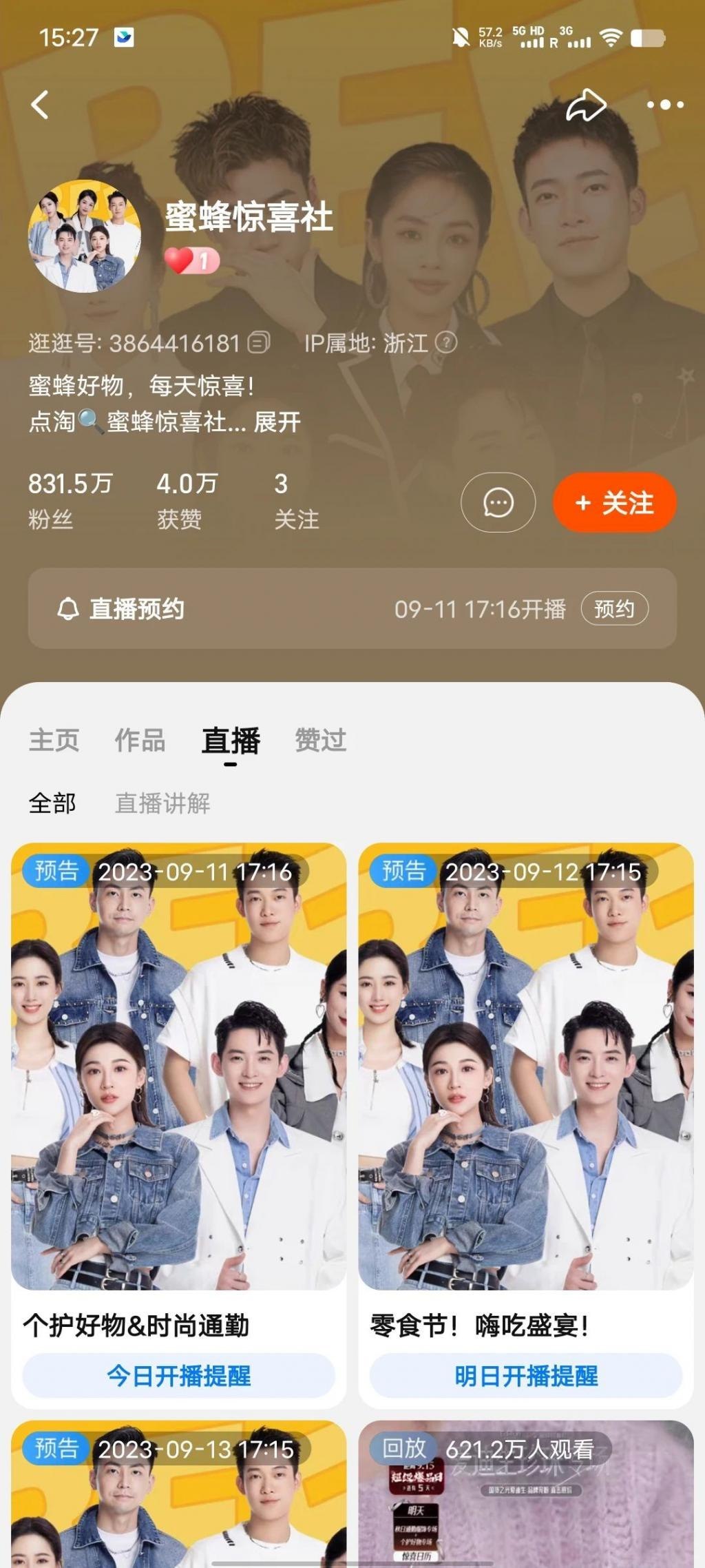
Task: Enable 今日开播提醒 reminder
Action: [180, 1375]
